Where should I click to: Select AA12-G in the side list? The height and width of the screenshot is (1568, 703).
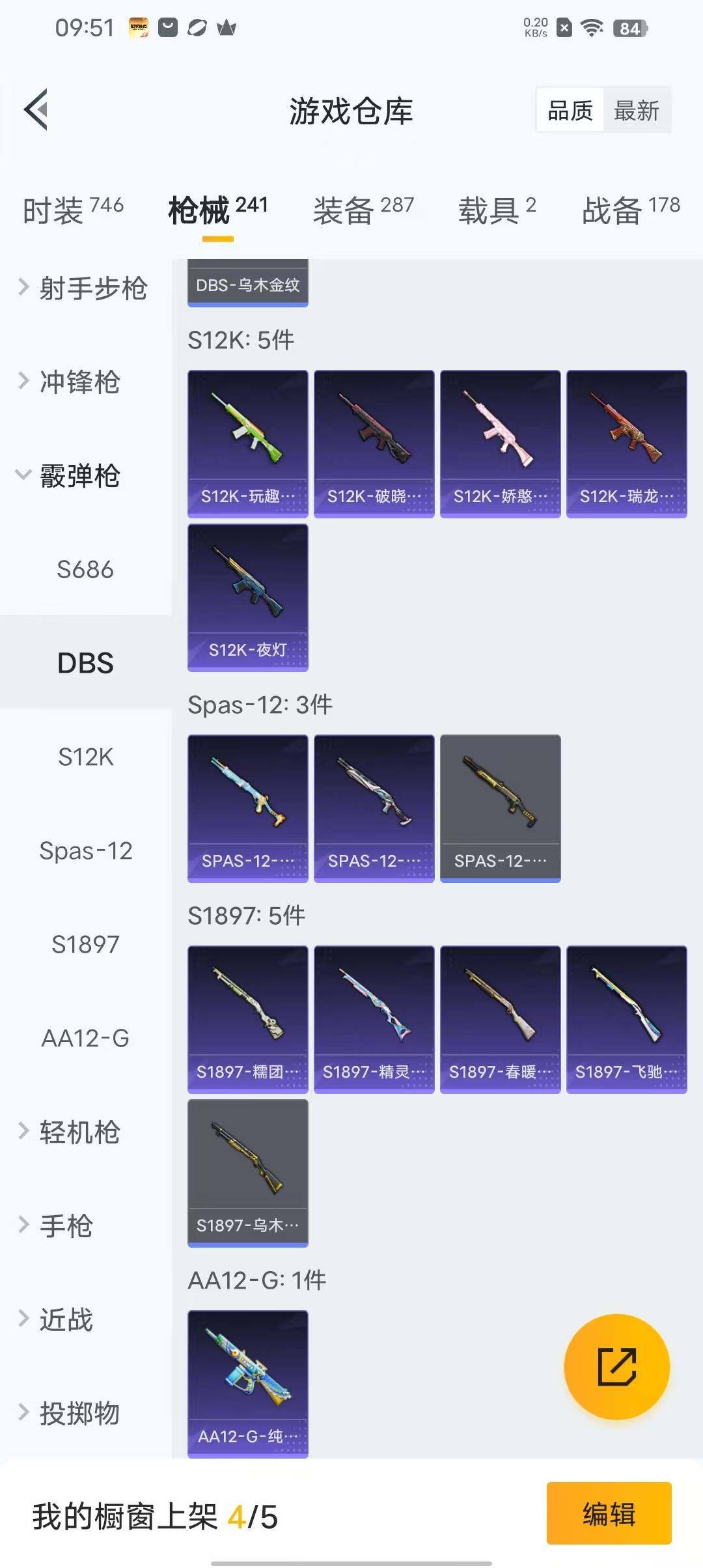(85, 1038)
